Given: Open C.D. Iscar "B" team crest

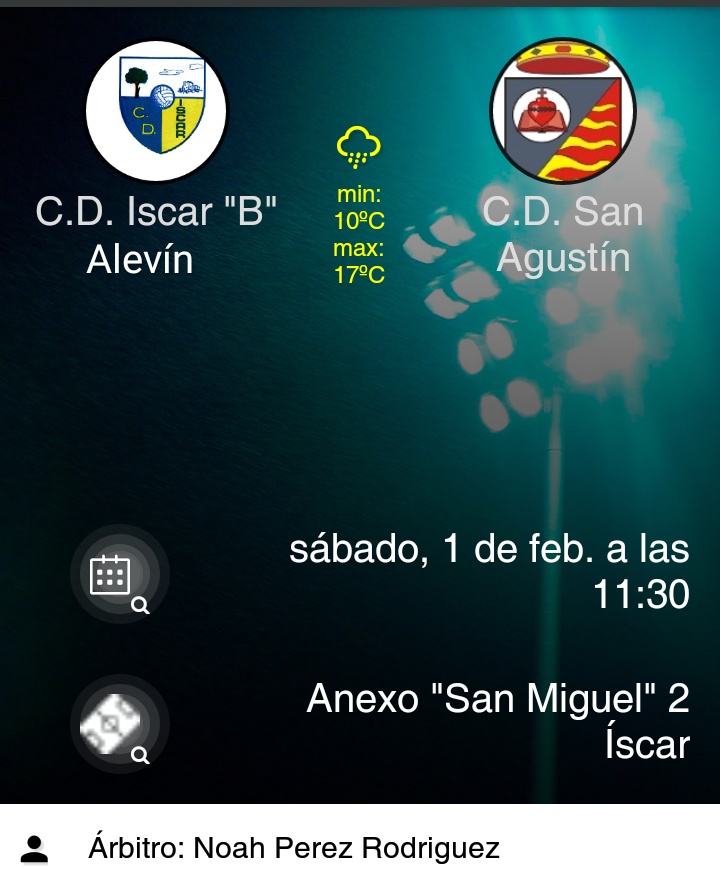Looking at the screenshot, I should click(157, 110).
